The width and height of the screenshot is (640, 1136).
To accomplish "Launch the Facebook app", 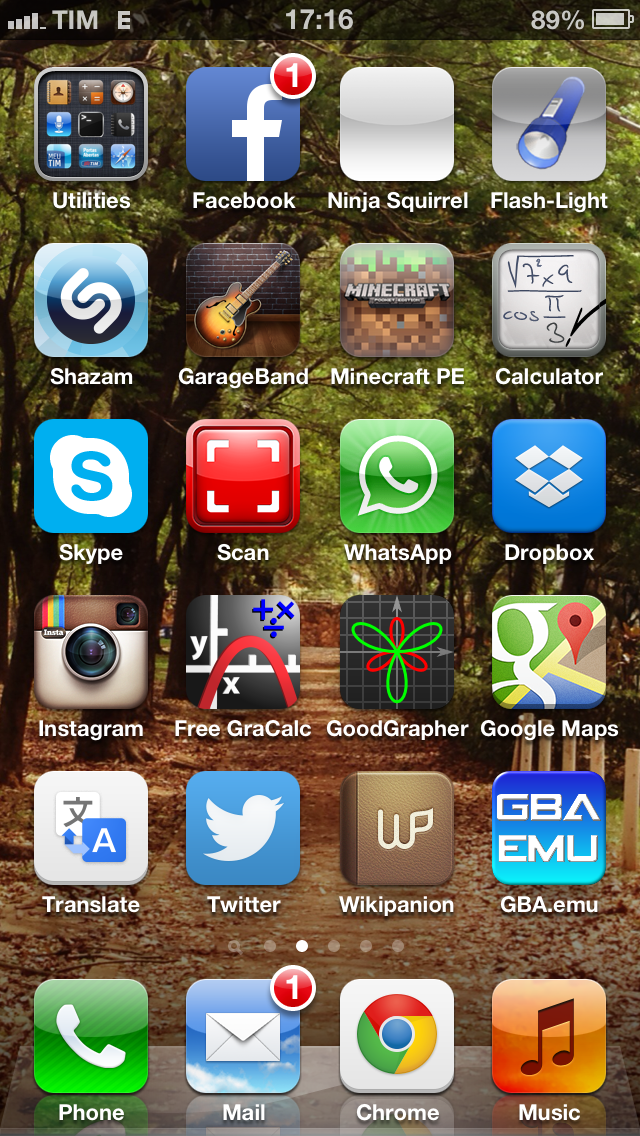I will tap(243, 124).
